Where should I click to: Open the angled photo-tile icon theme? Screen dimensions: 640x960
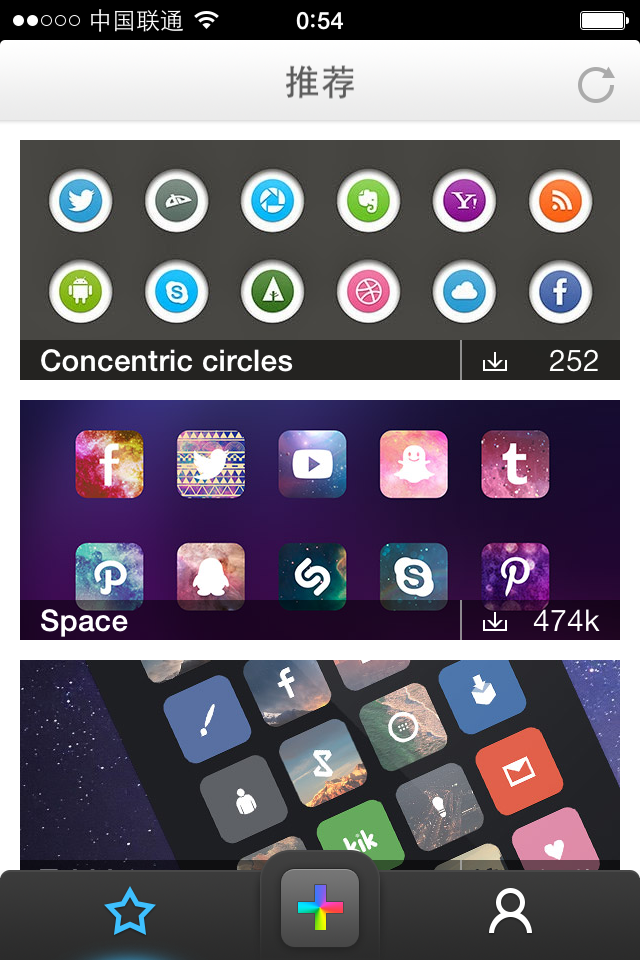320,760
